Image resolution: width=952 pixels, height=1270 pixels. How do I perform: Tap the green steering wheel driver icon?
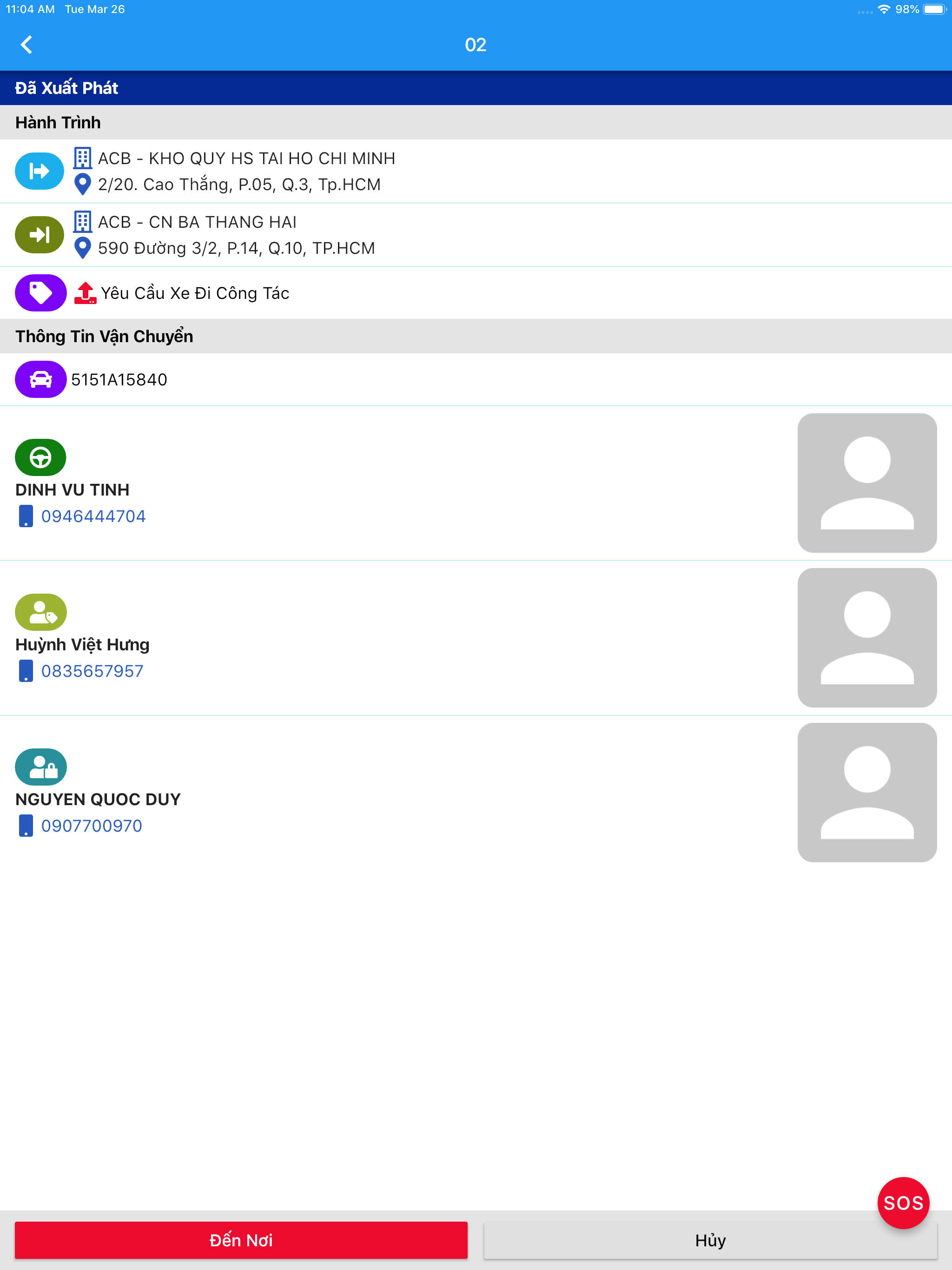tap(40, 457)
